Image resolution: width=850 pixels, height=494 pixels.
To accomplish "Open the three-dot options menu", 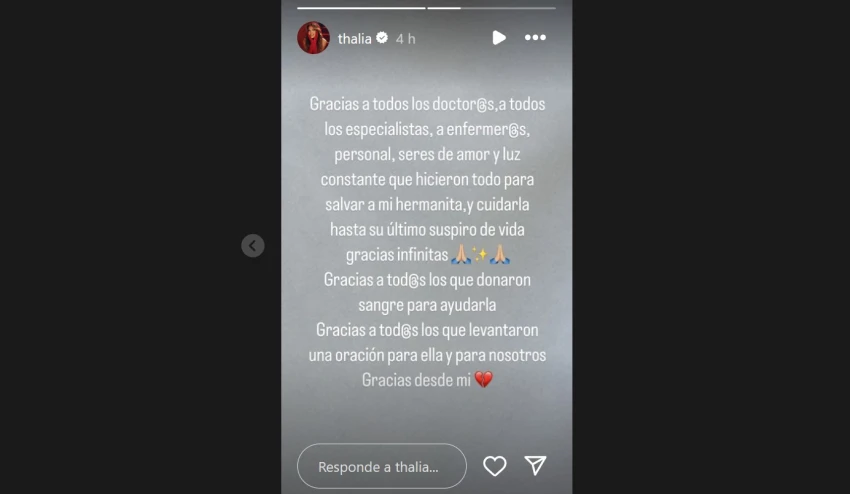I will pos(535,38).
